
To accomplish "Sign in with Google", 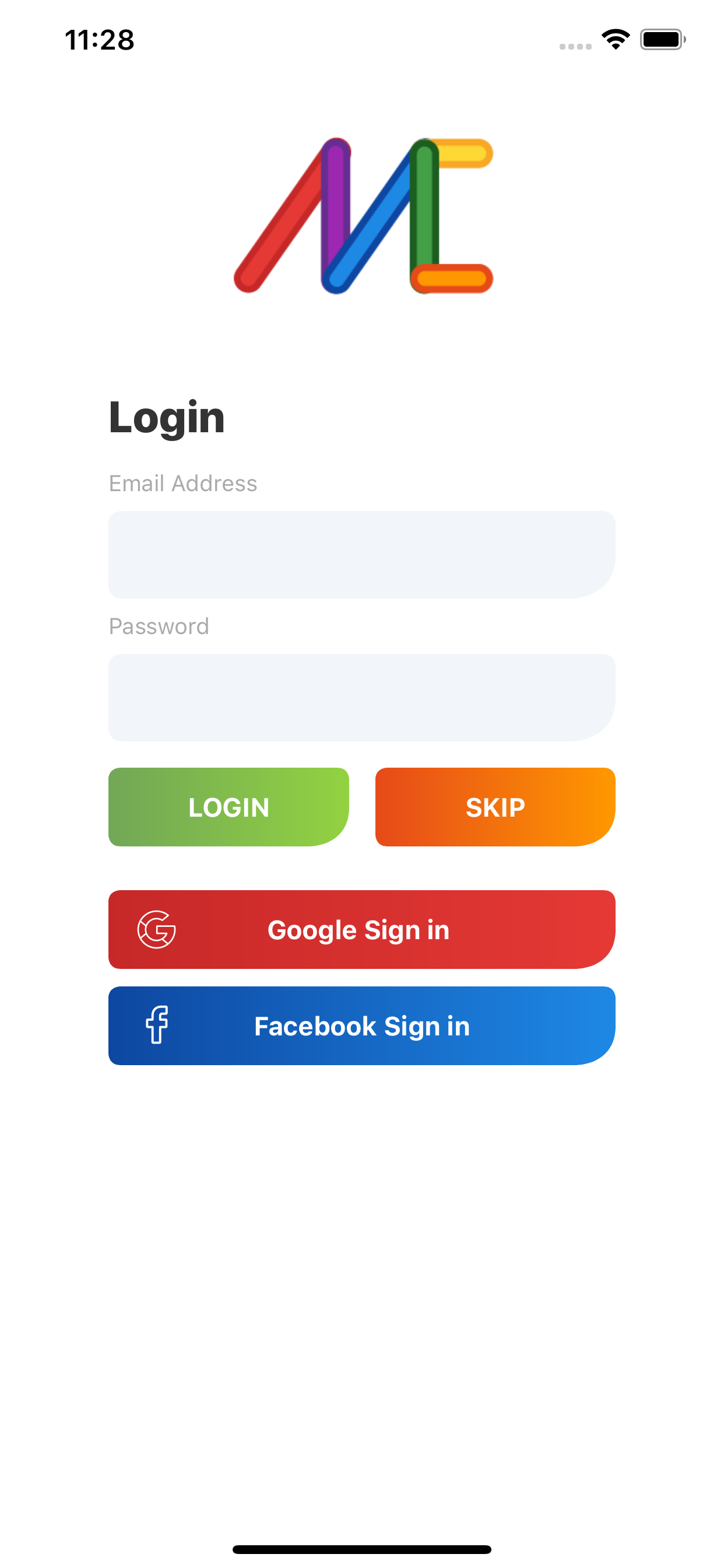I will (x=361, y=929).
